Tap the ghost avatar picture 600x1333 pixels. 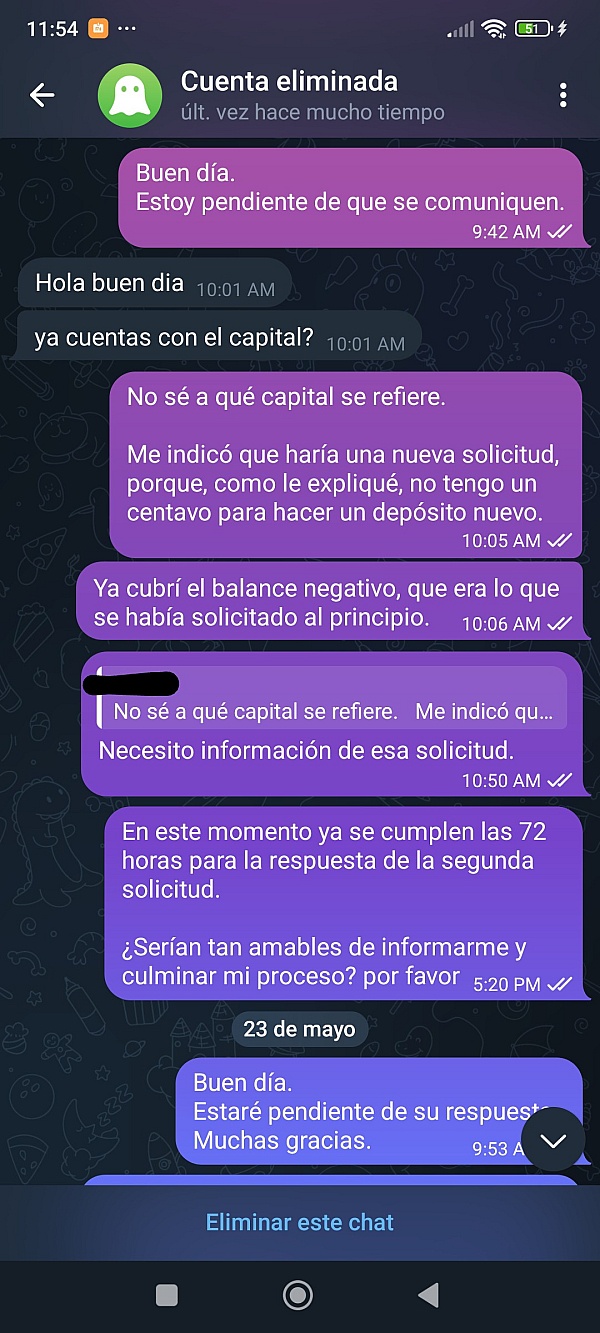[129, 95]
